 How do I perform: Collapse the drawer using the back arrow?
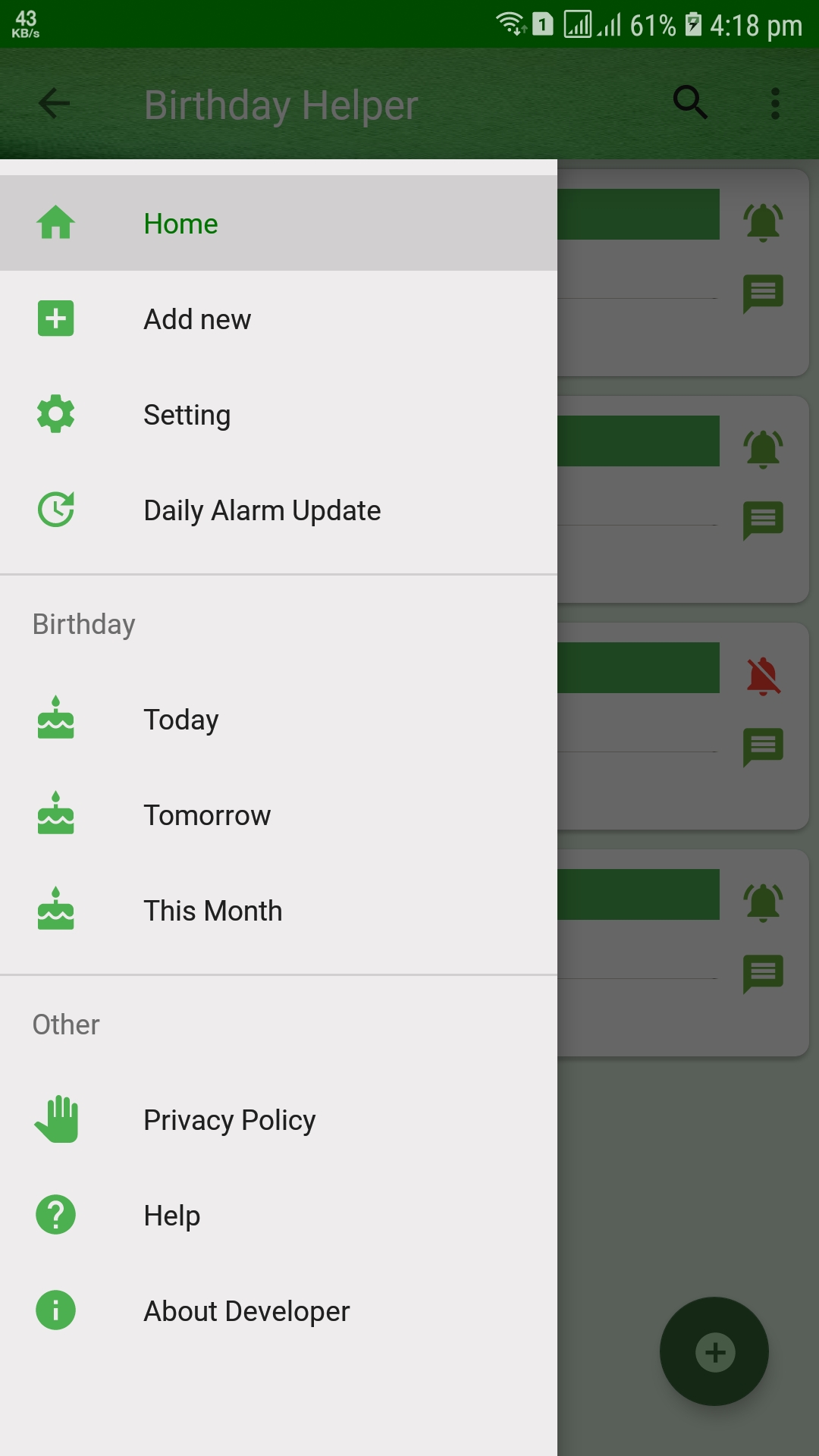[52, 102]
